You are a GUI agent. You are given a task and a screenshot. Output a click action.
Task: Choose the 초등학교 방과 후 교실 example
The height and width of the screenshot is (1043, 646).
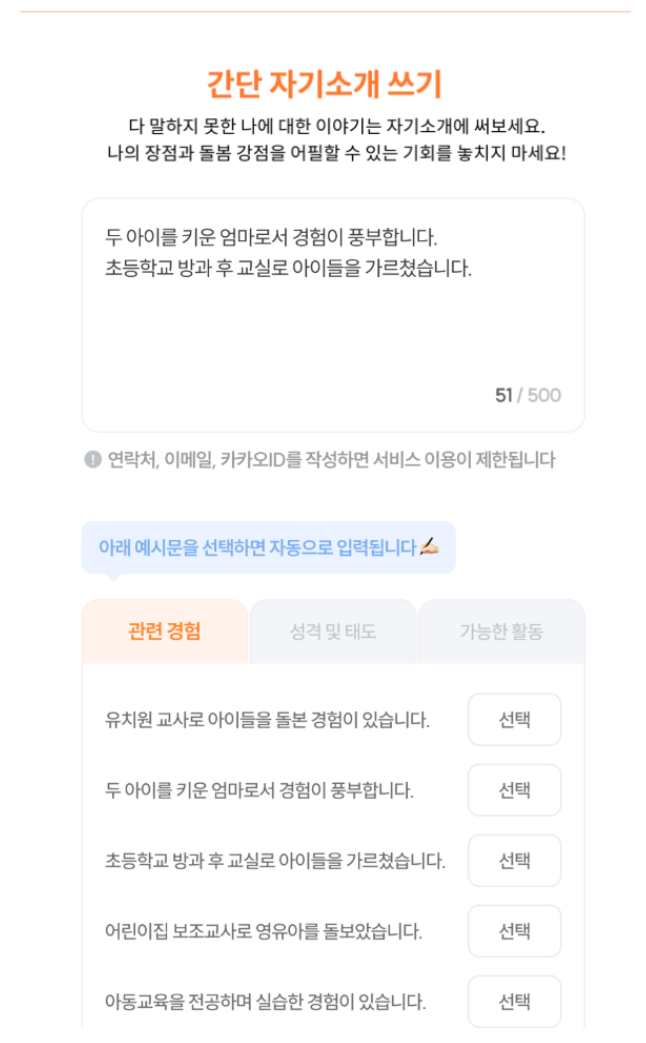[514, 861]
